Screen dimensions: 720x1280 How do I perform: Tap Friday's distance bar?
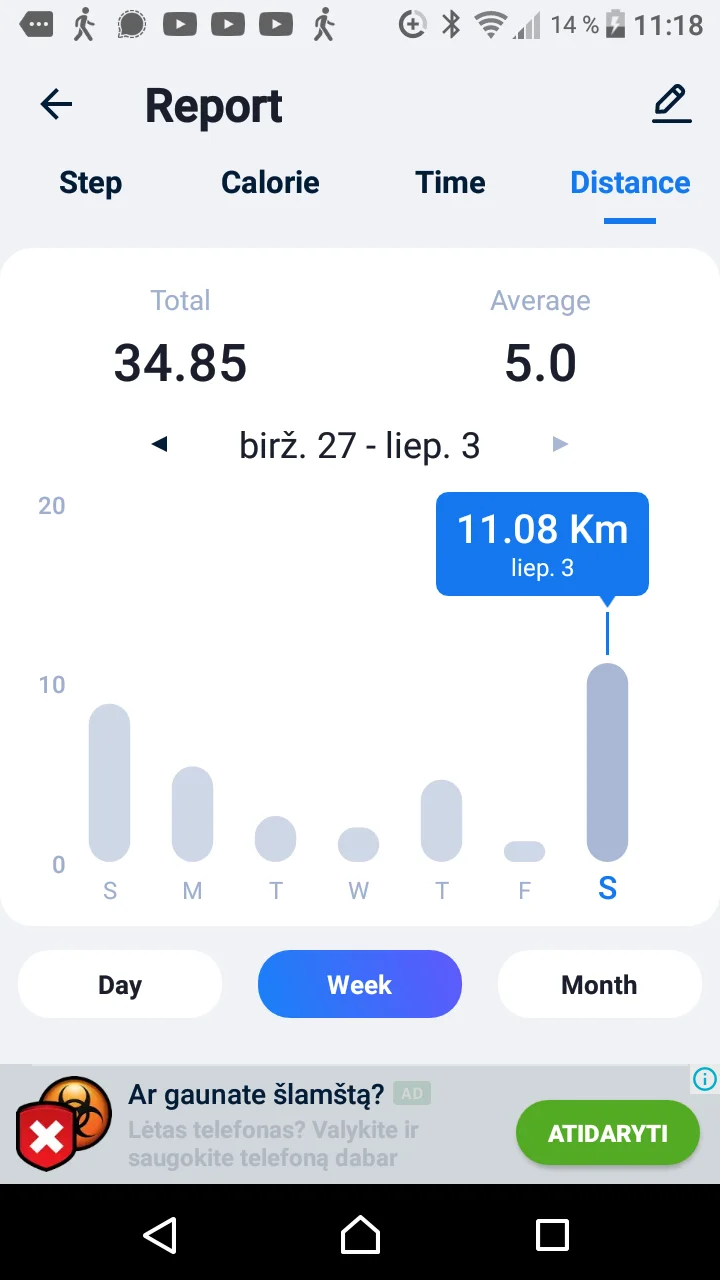[x=524, y=851]
